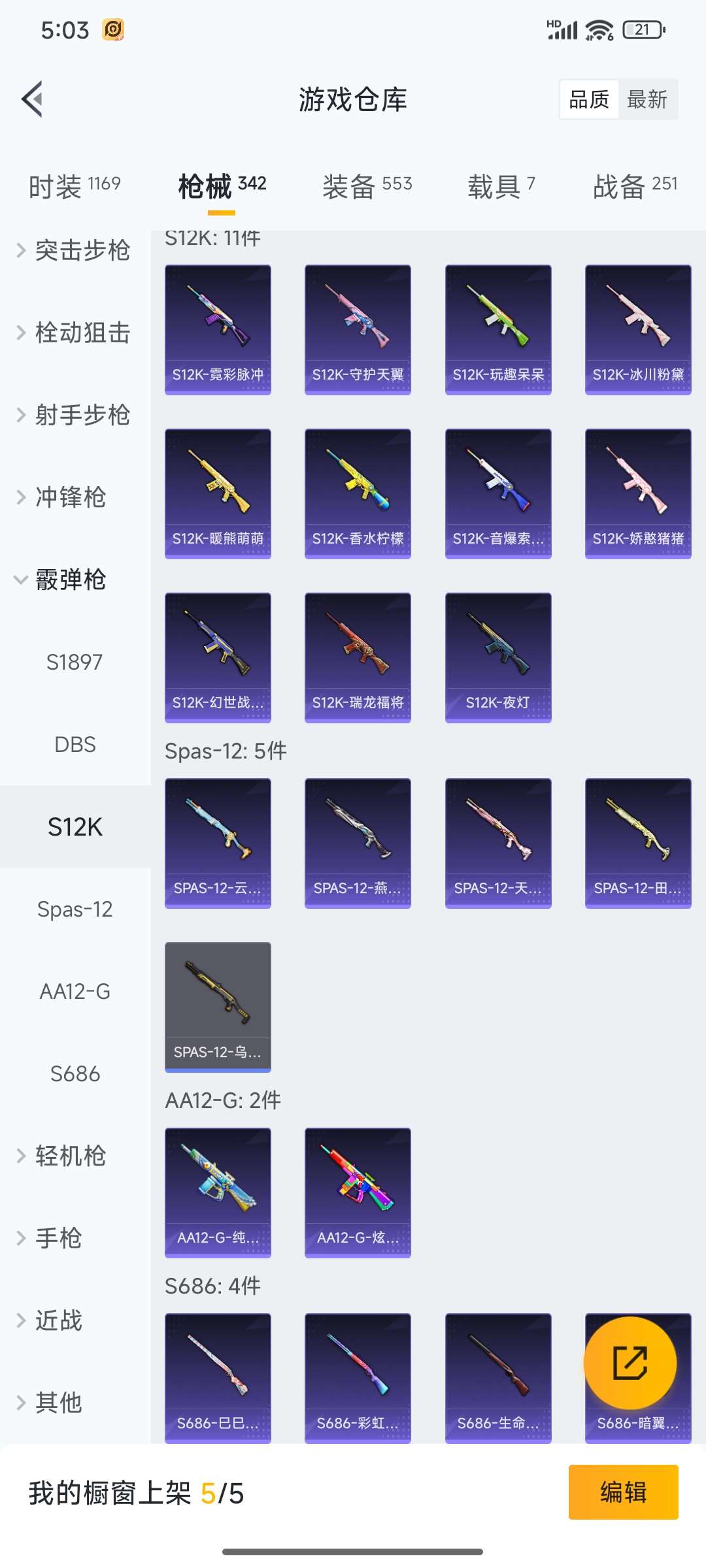Switch to the 装备 tab
706x1568 pixels.
click(367, 186)
